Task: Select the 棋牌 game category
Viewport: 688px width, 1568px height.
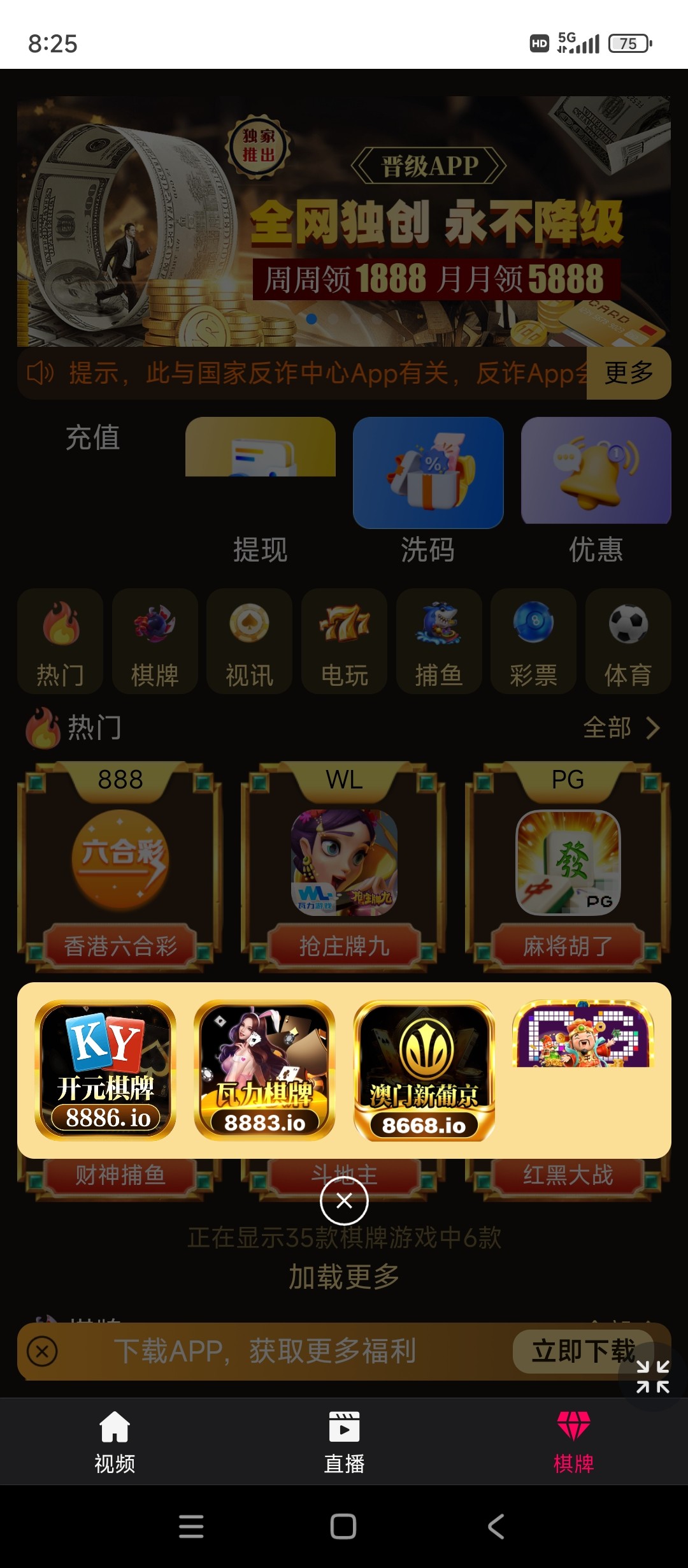Action: [155, 641]
